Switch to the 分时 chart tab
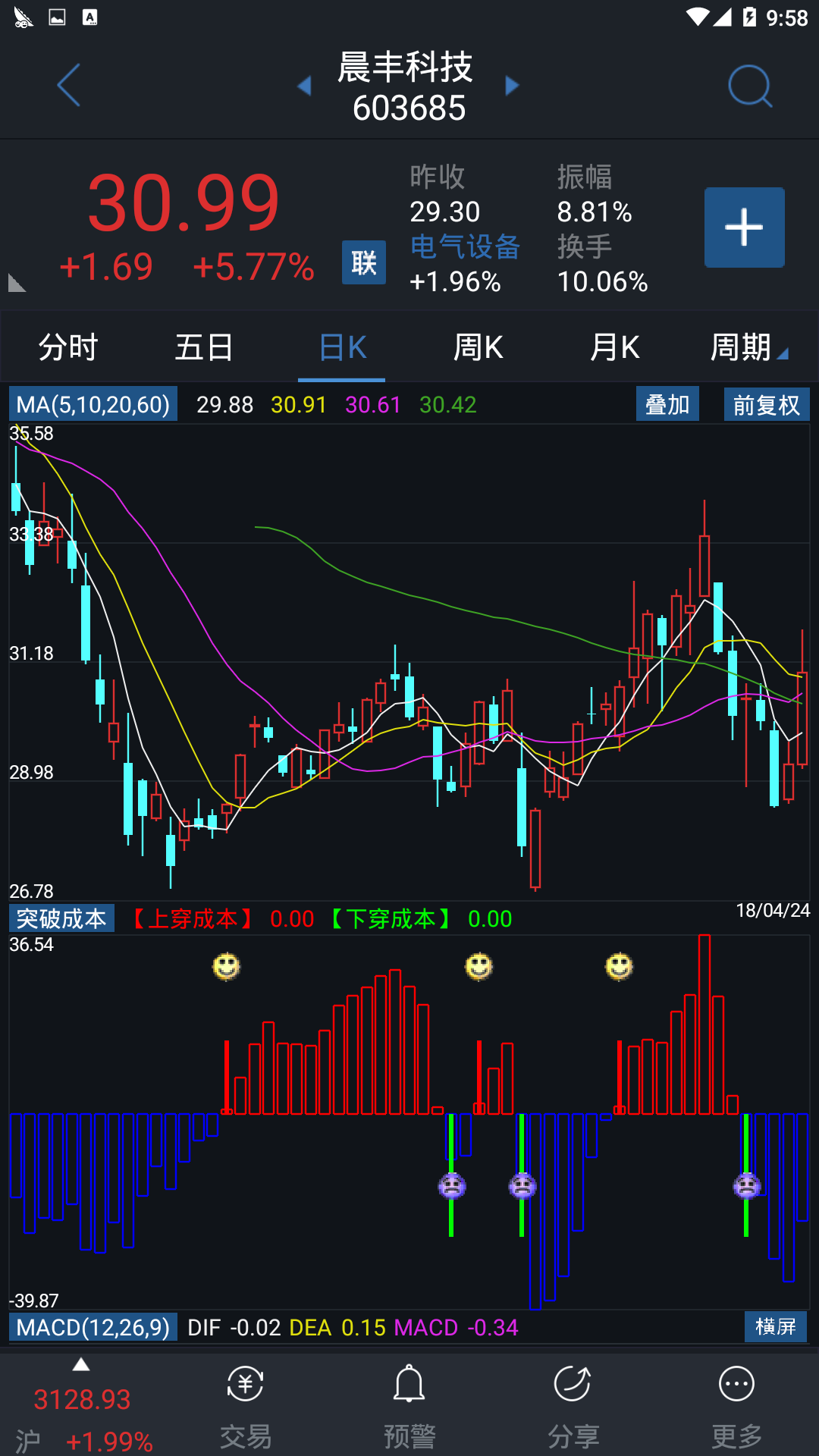 point(68,347)
